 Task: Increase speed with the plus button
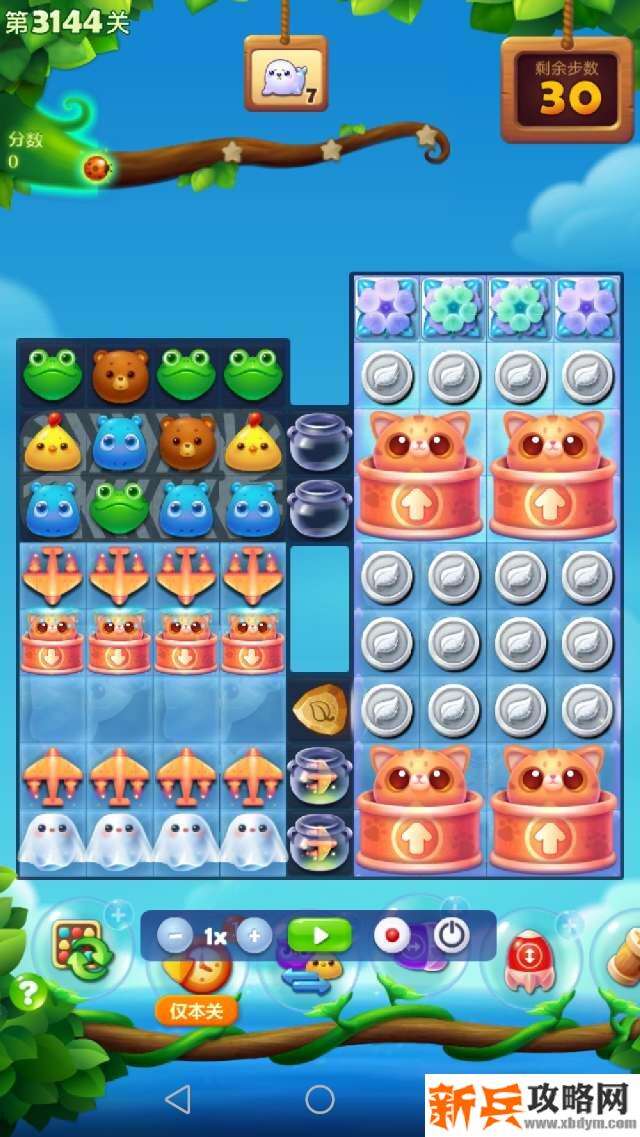coord(254,937)
